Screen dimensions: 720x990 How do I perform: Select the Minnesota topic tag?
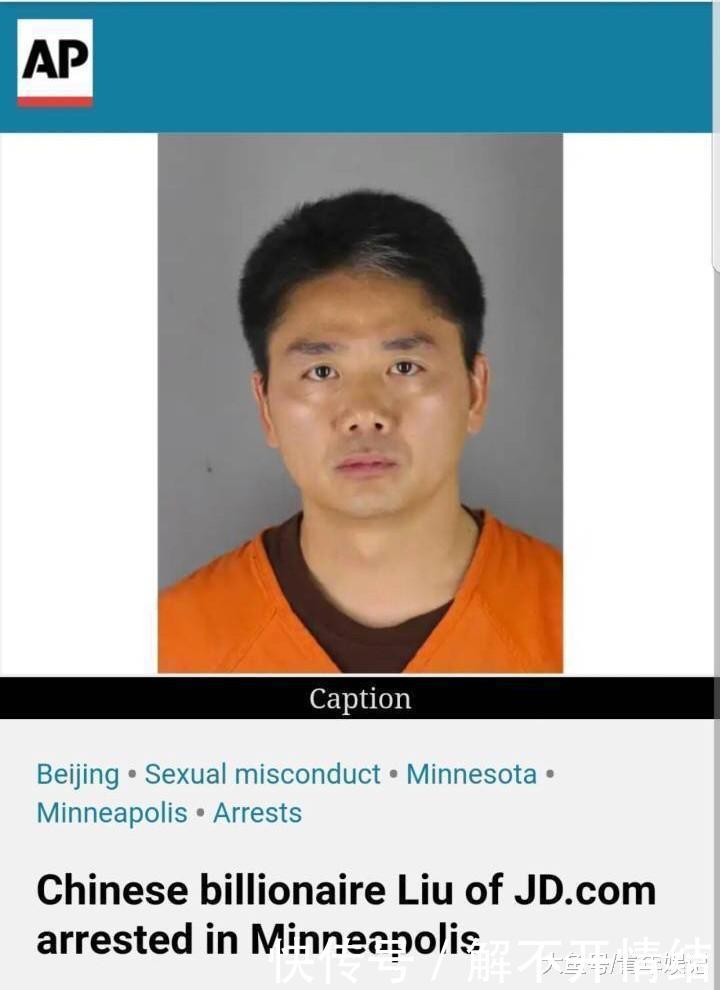(x=471, y=774)
